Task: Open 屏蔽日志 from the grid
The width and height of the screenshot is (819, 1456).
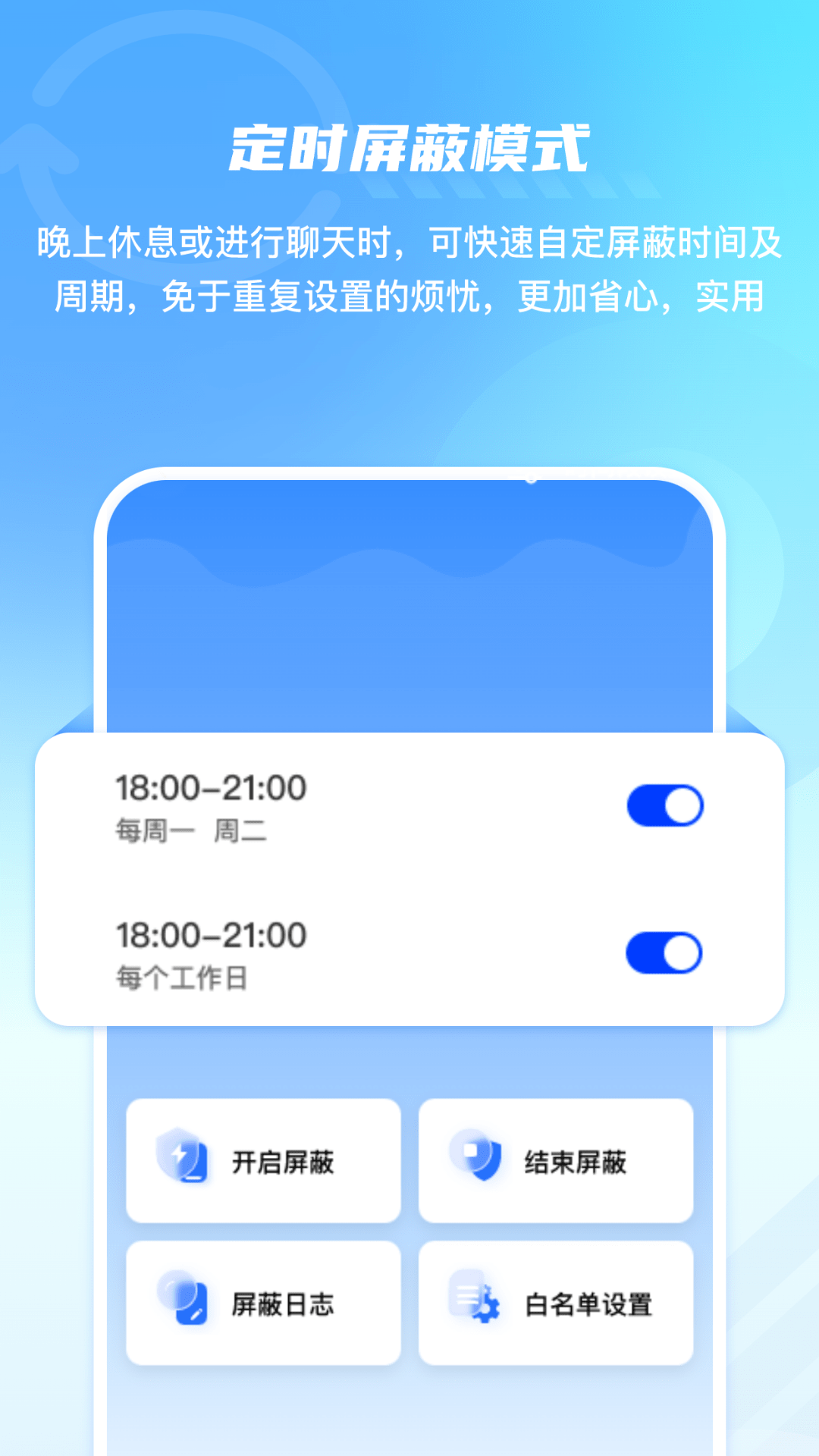Action: coord(262,1303)
